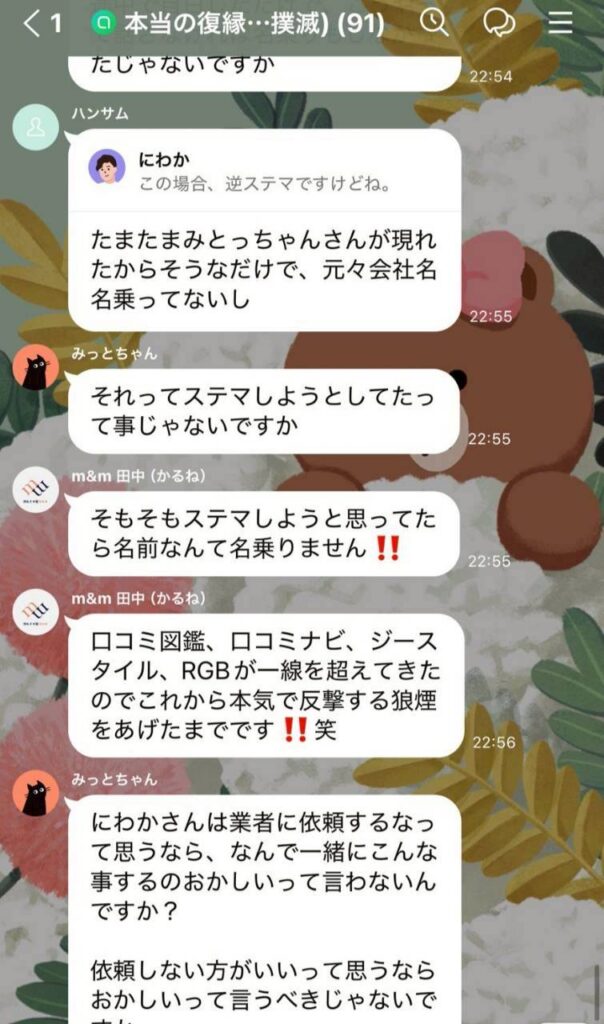Open ハンサム's profile avatar
Viewport: 604px width, 1024px height.
point(36,127)
